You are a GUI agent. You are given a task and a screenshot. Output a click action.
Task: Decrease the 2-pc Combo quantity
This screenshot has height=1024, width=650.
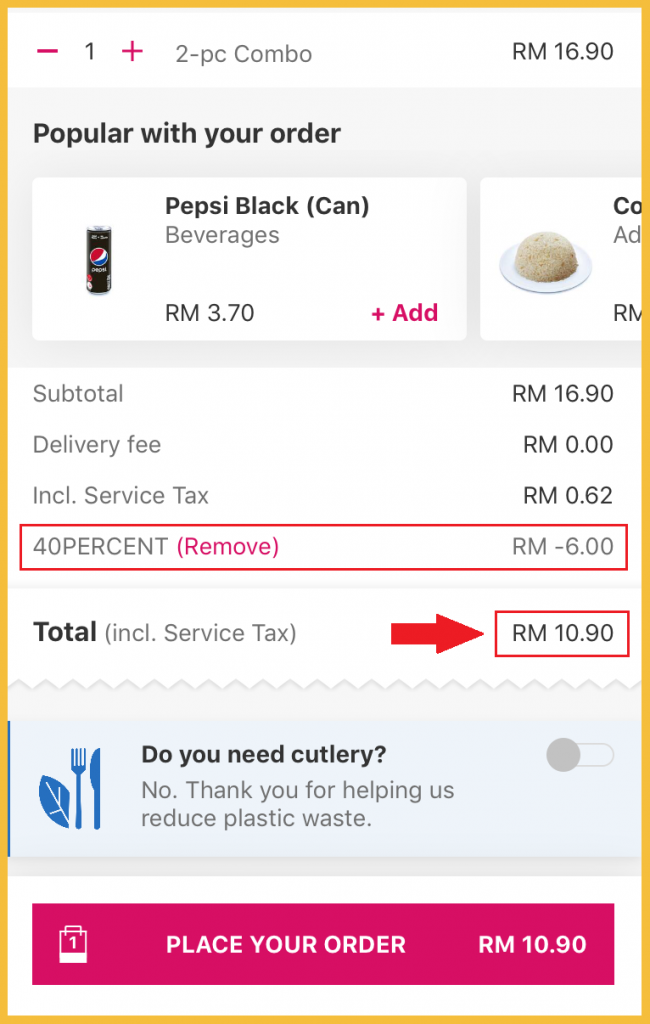point(47,52)
